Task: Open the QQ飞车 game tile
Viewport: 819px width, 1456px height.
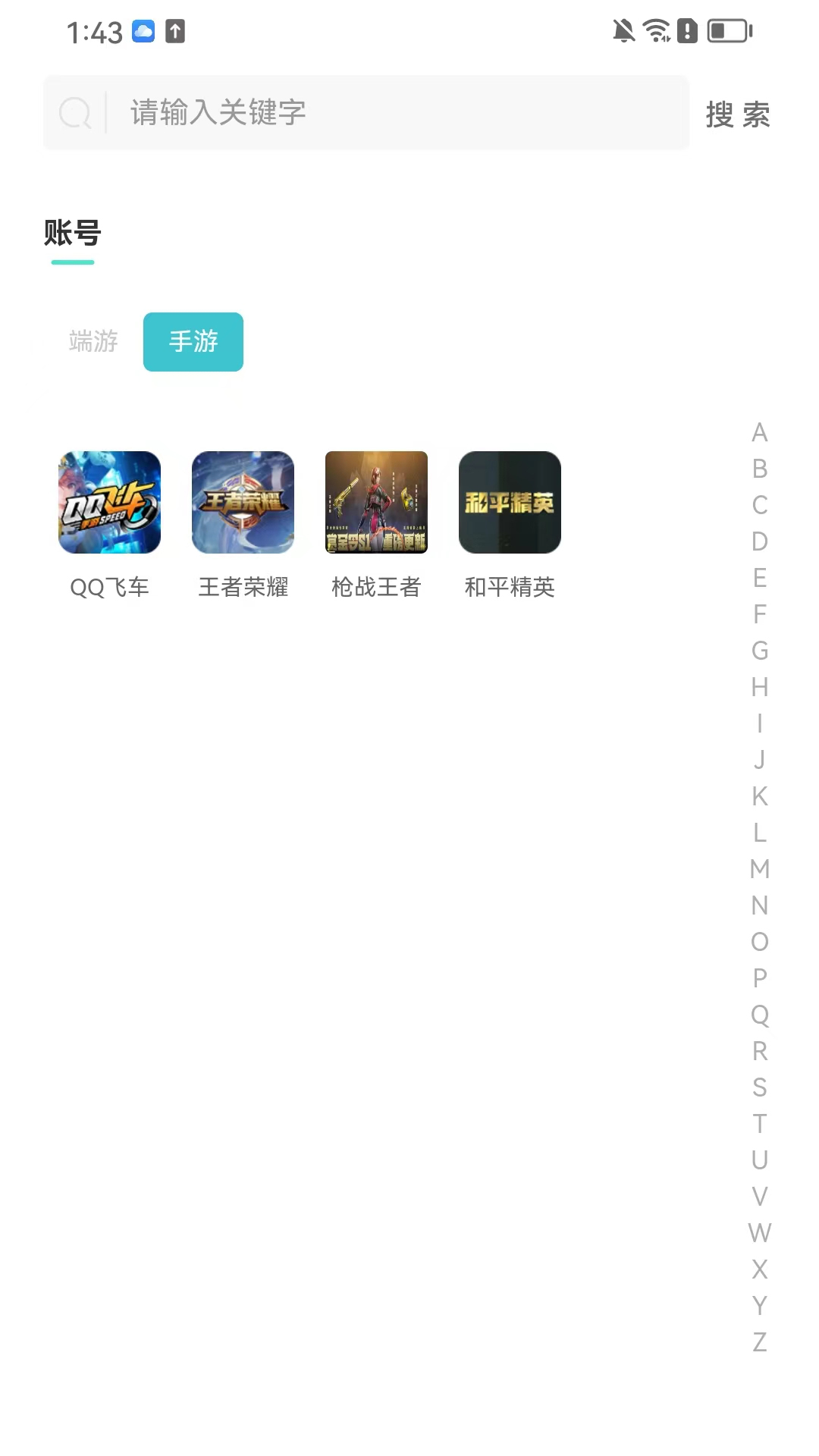Action: [109, 525]
